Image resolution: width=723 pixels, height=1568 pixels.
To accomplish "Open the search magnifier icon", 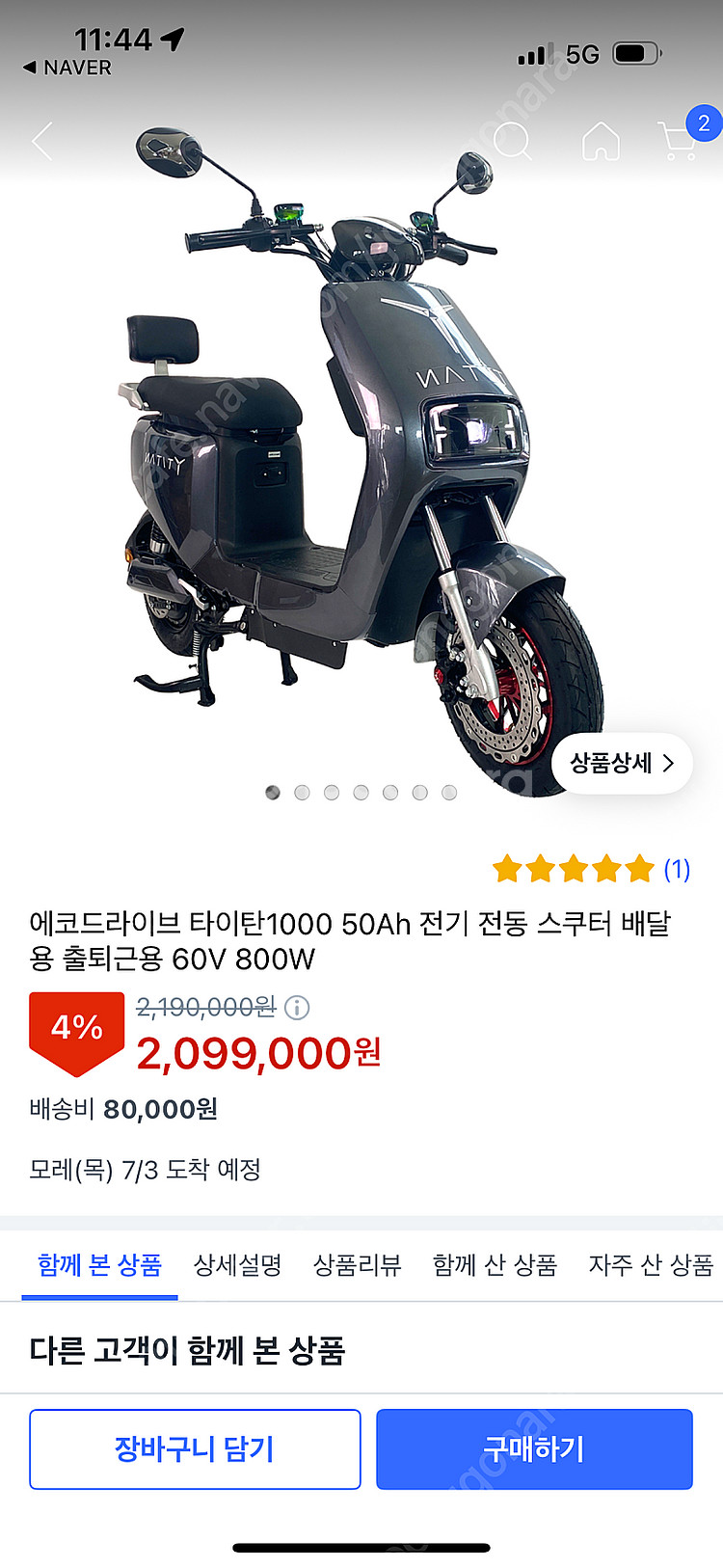I will pos(512,141).
